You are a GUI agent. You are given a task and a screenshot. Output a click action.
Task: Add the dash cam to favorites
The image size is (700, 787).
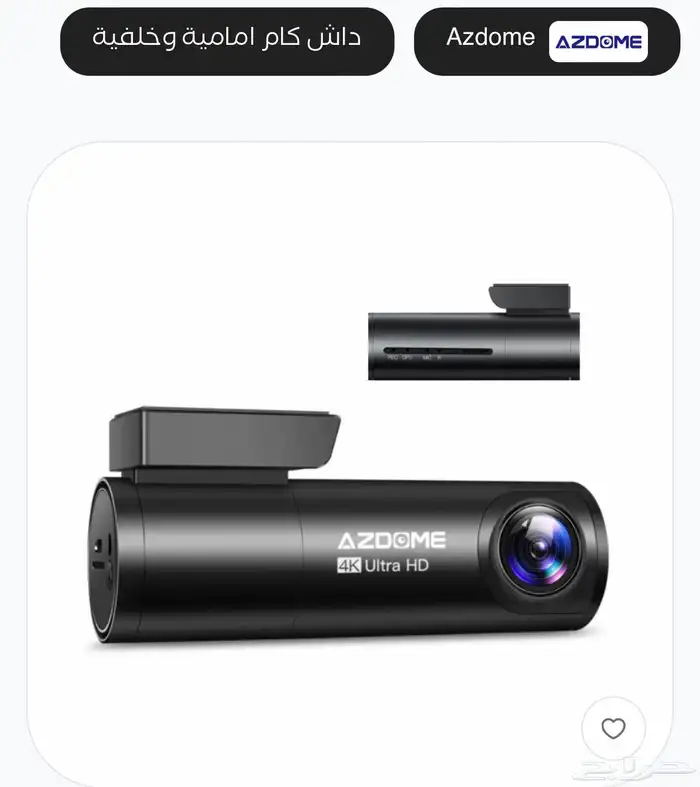[613, 728]
